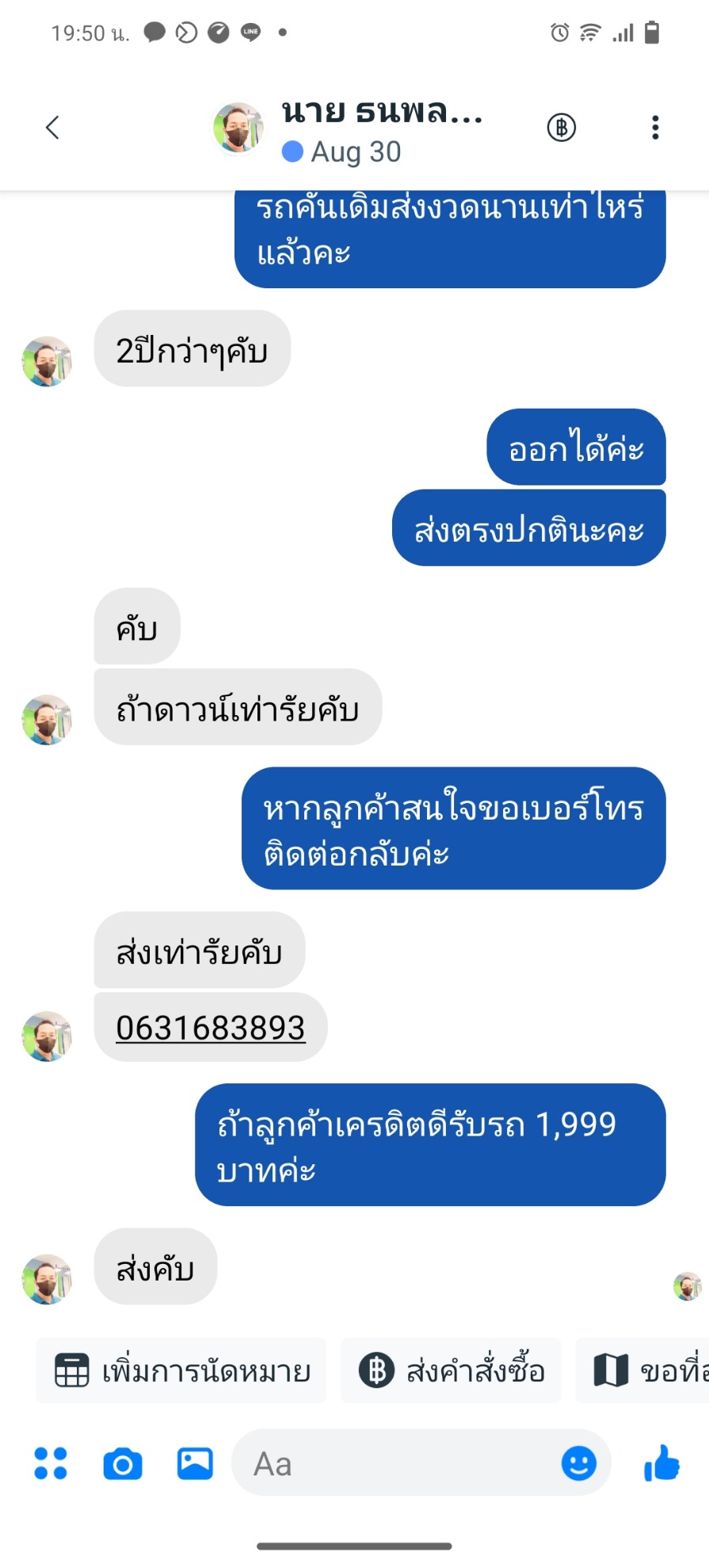Image resolution: width=709 pixels, height=1568 pixels.
Task: Open the emoji smiley picker
Action: (579, 1463)
